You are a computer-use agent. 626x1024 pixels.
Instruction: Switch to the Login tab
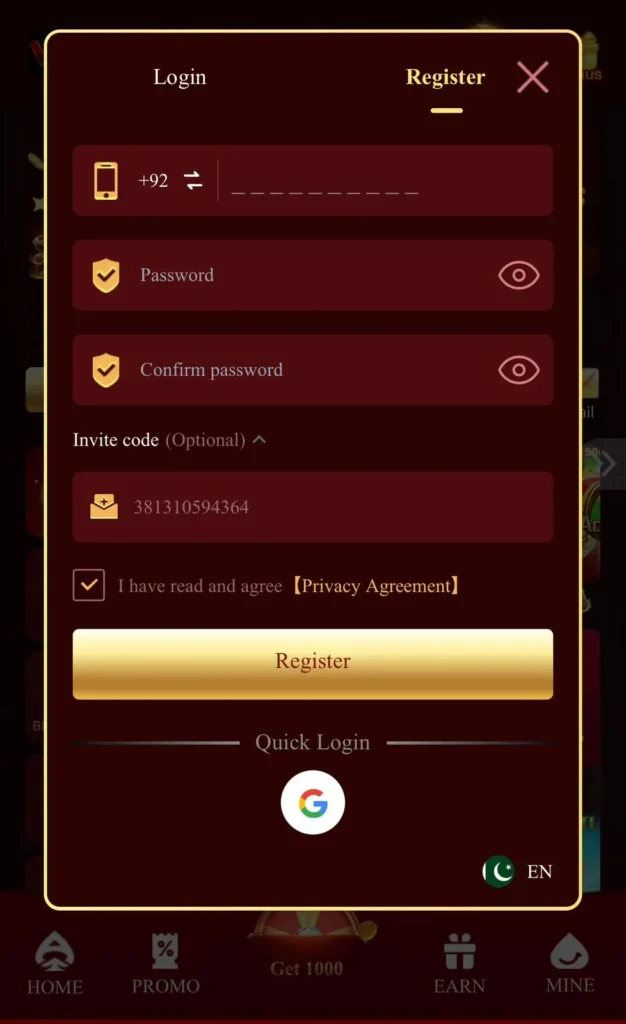[180, 77]
